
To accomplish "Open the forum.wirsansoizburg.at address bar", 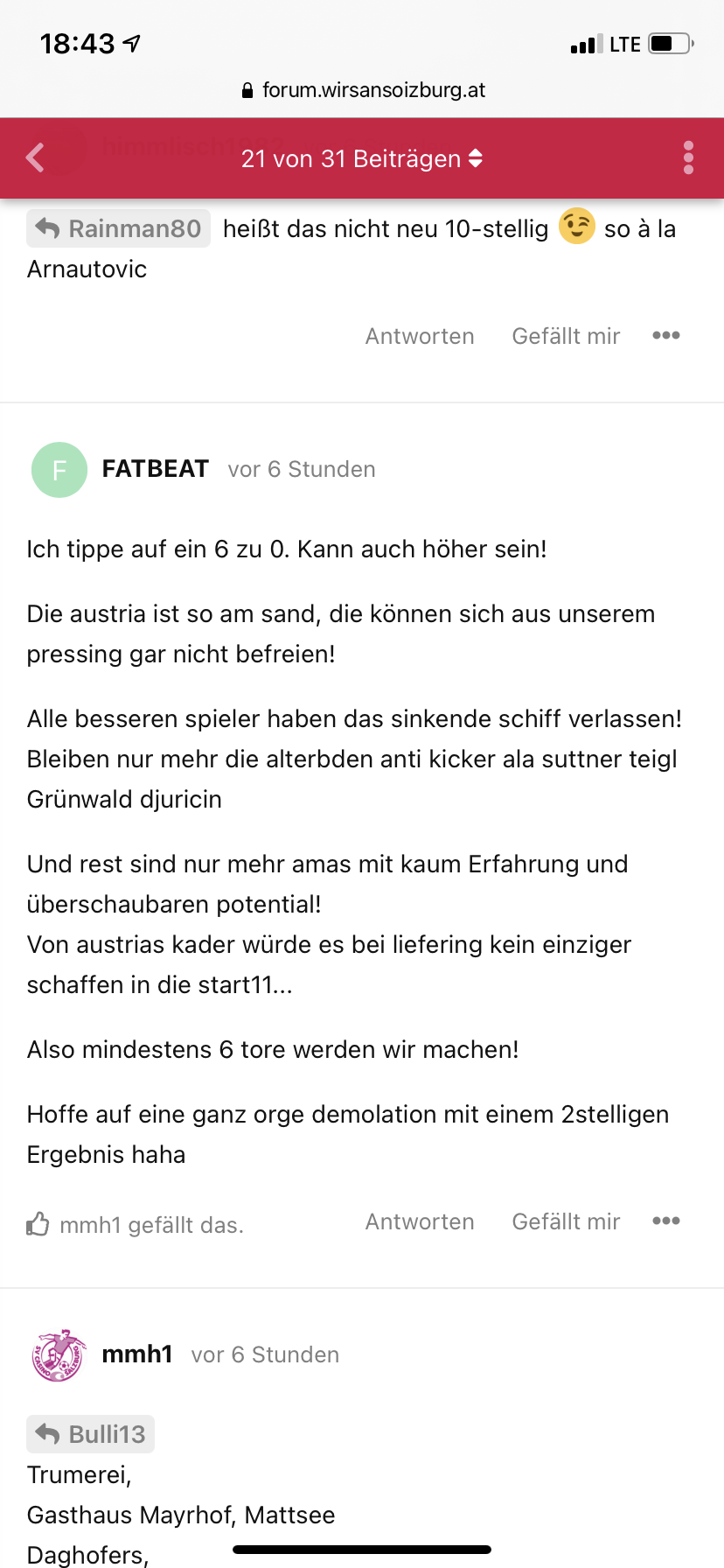I will pos(362,90).
